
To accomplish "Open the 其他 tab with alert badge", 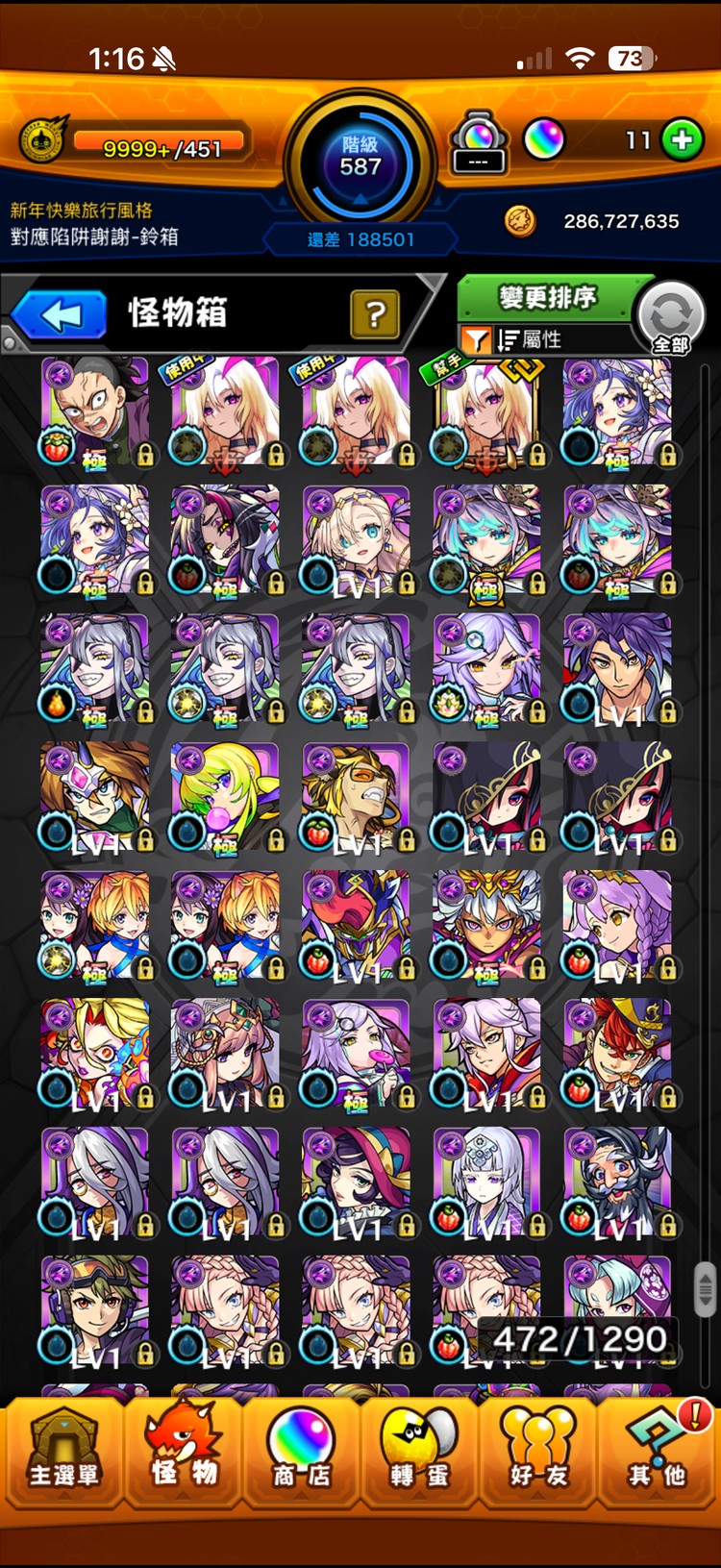I will coord(657,1452).
